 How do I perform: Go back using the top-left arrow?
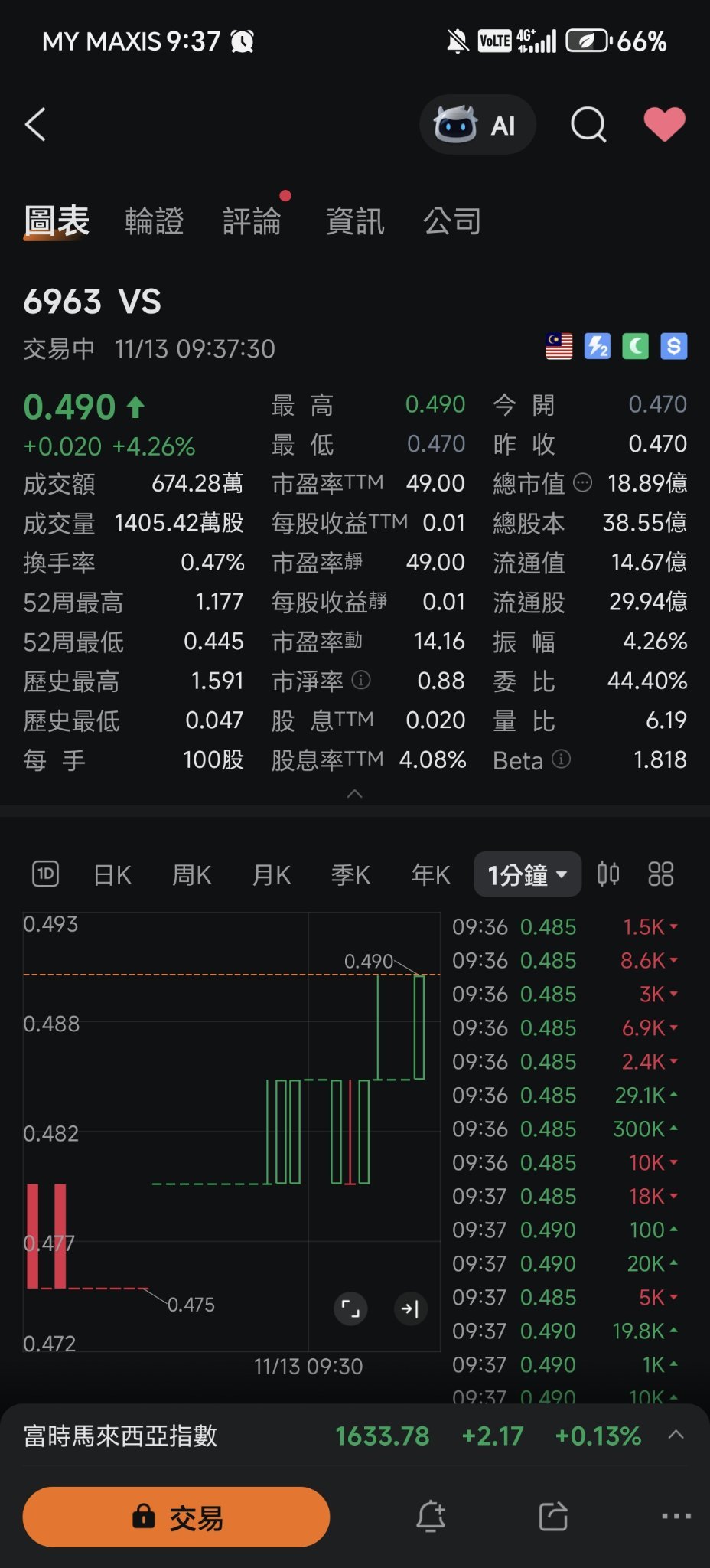(x=35, y=124)
